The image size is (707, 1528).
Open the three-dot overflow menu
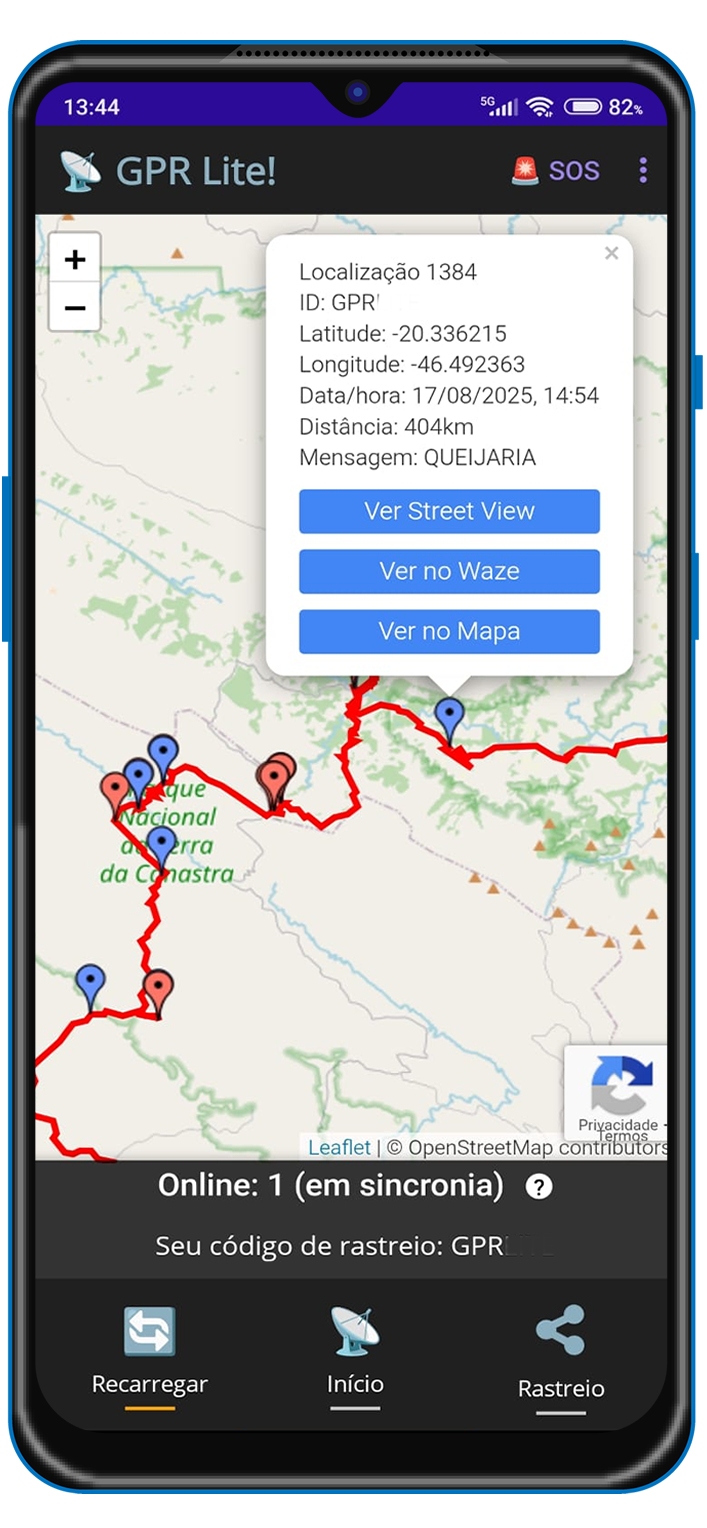[x=643, y=171]
